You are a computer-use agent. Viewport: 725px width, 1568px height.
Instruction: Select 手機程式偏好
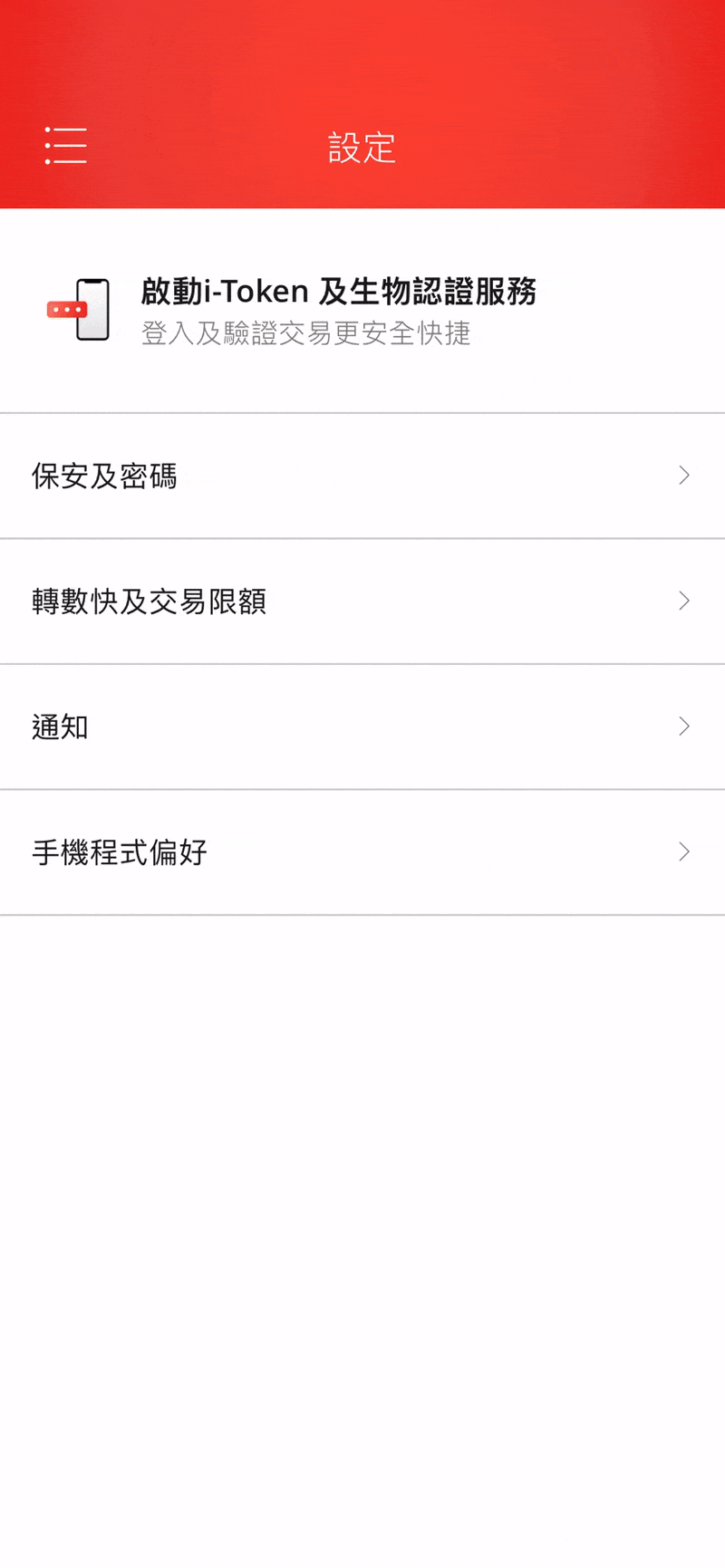click(x=362, y=852)
